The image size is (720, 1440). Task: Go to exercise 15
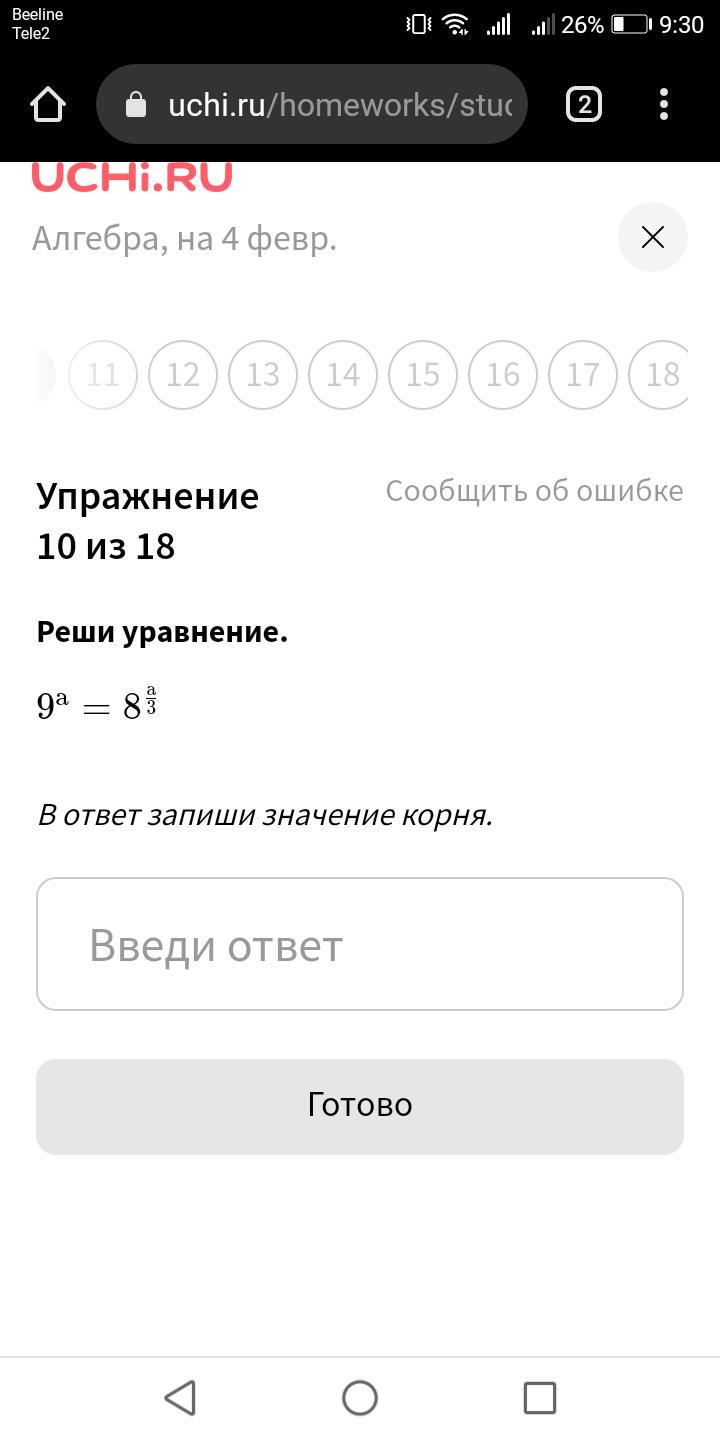point(423,375)
